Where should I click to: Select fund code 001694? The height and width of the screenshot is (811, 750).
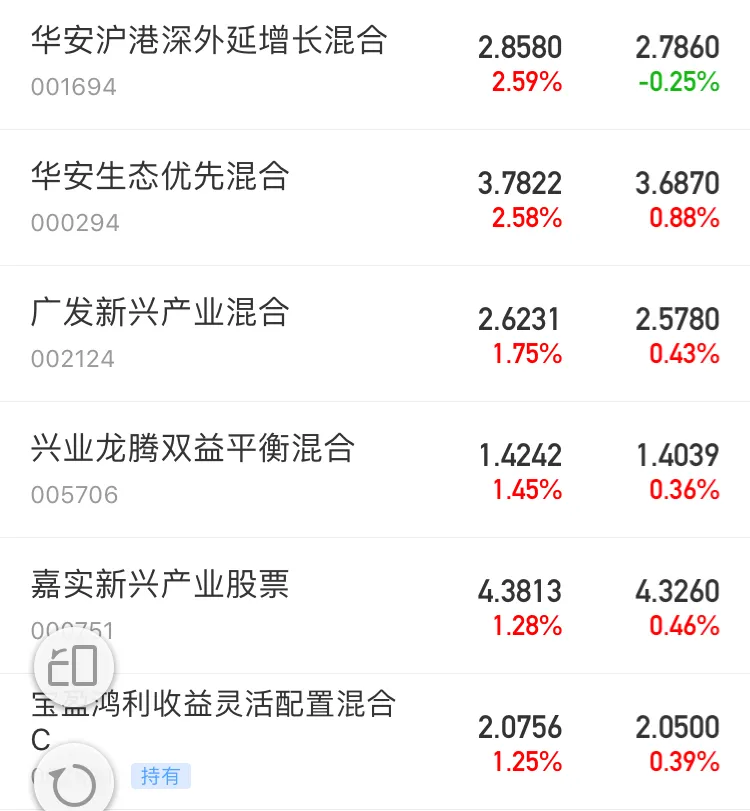72,88
